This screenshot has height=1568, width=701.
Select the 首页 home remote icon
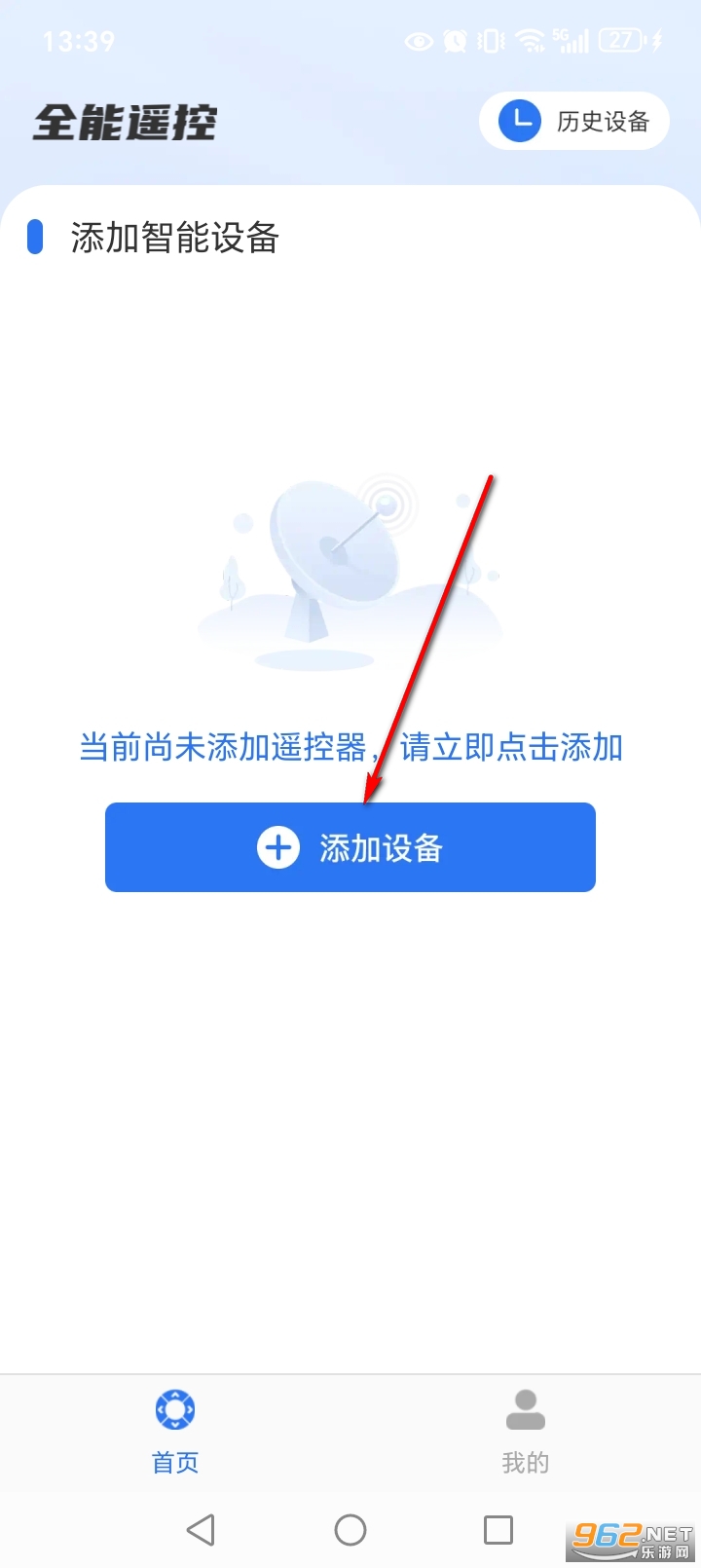coord(175,1409)
